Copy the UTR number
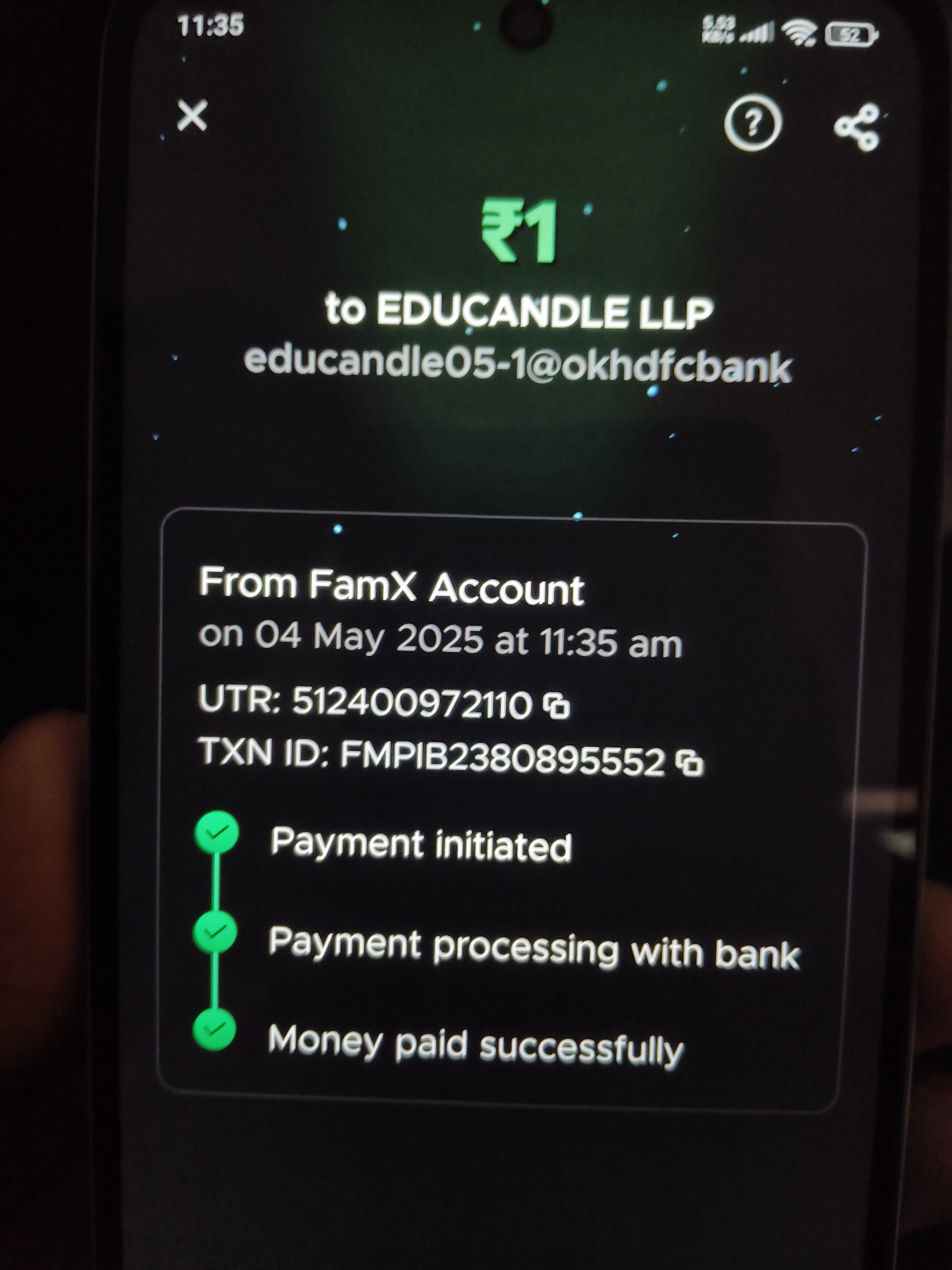 click(x=557, y=706)
